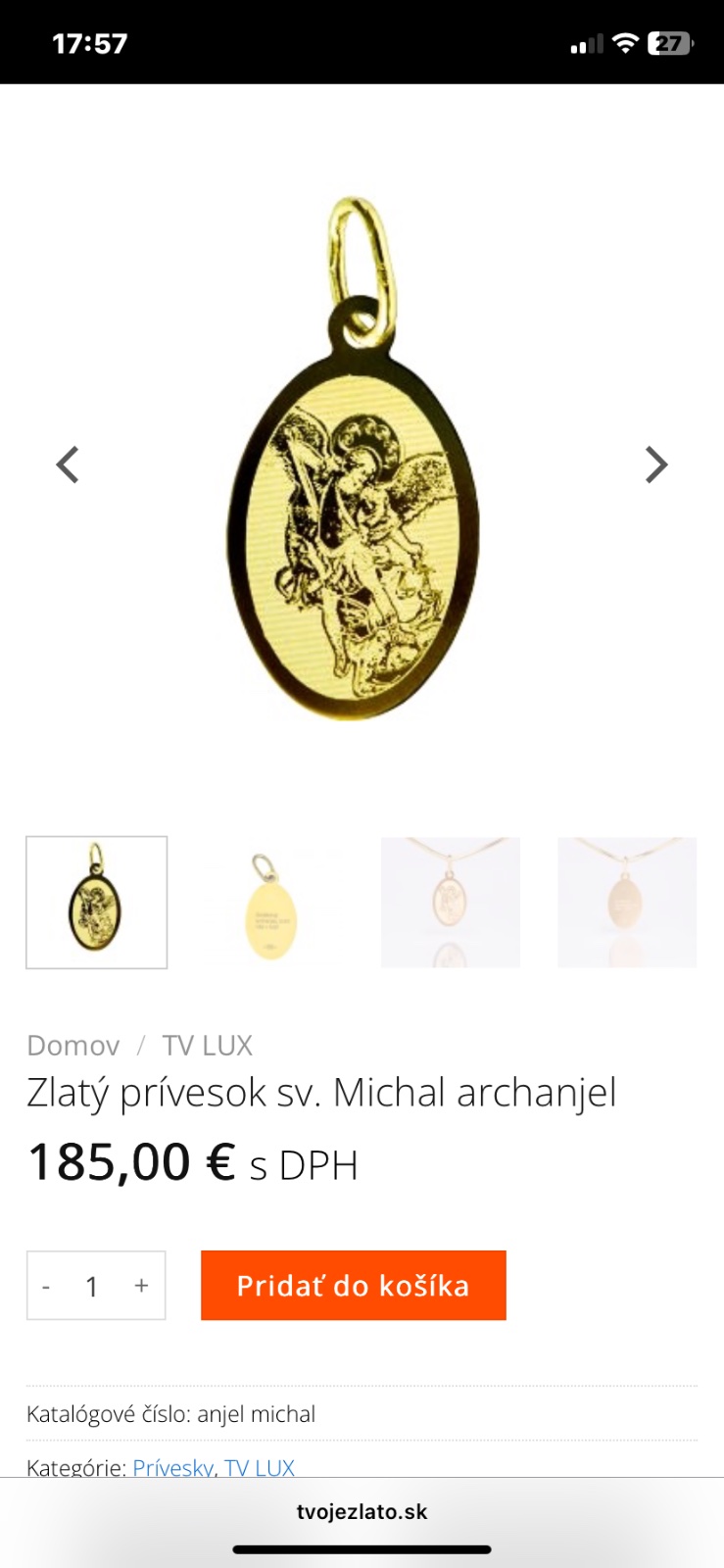Viewport: 724px width, 1568px height.
Task: Tap the quantity field showing 1
Action: click(x=92, y=1286)
